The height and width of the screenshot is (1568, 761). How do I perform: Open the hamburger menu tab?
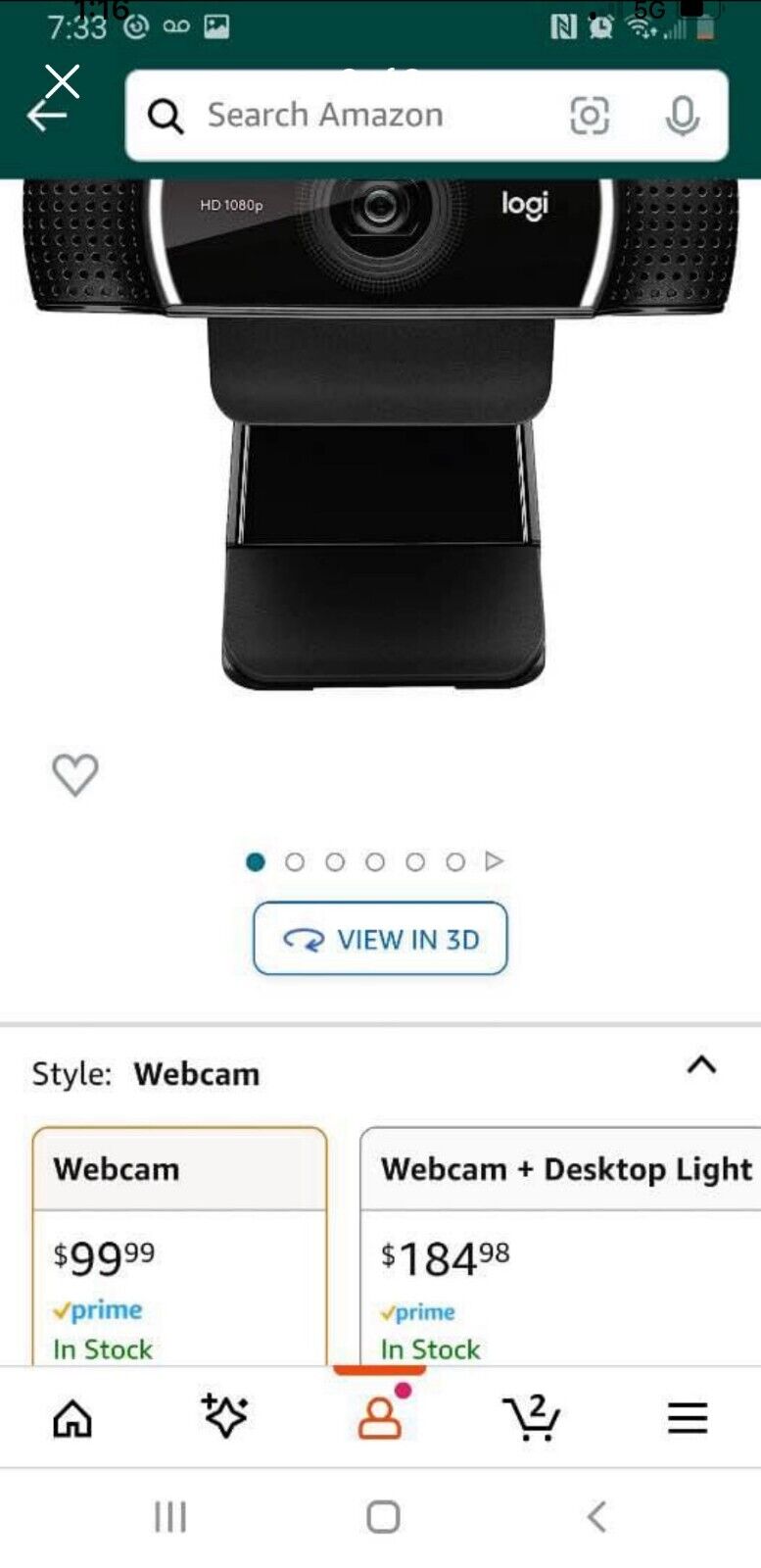click(687, 1417)
